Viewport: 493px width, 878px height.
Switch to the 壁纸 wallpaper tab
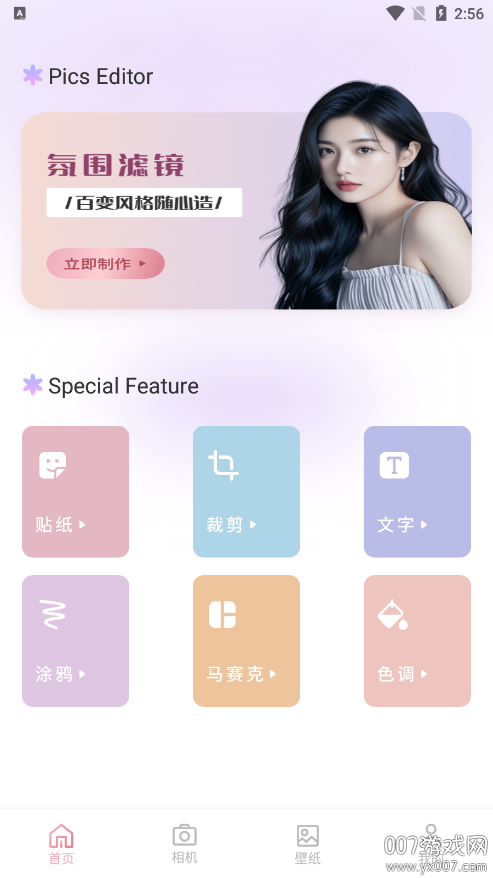click(x=308, y=844)
